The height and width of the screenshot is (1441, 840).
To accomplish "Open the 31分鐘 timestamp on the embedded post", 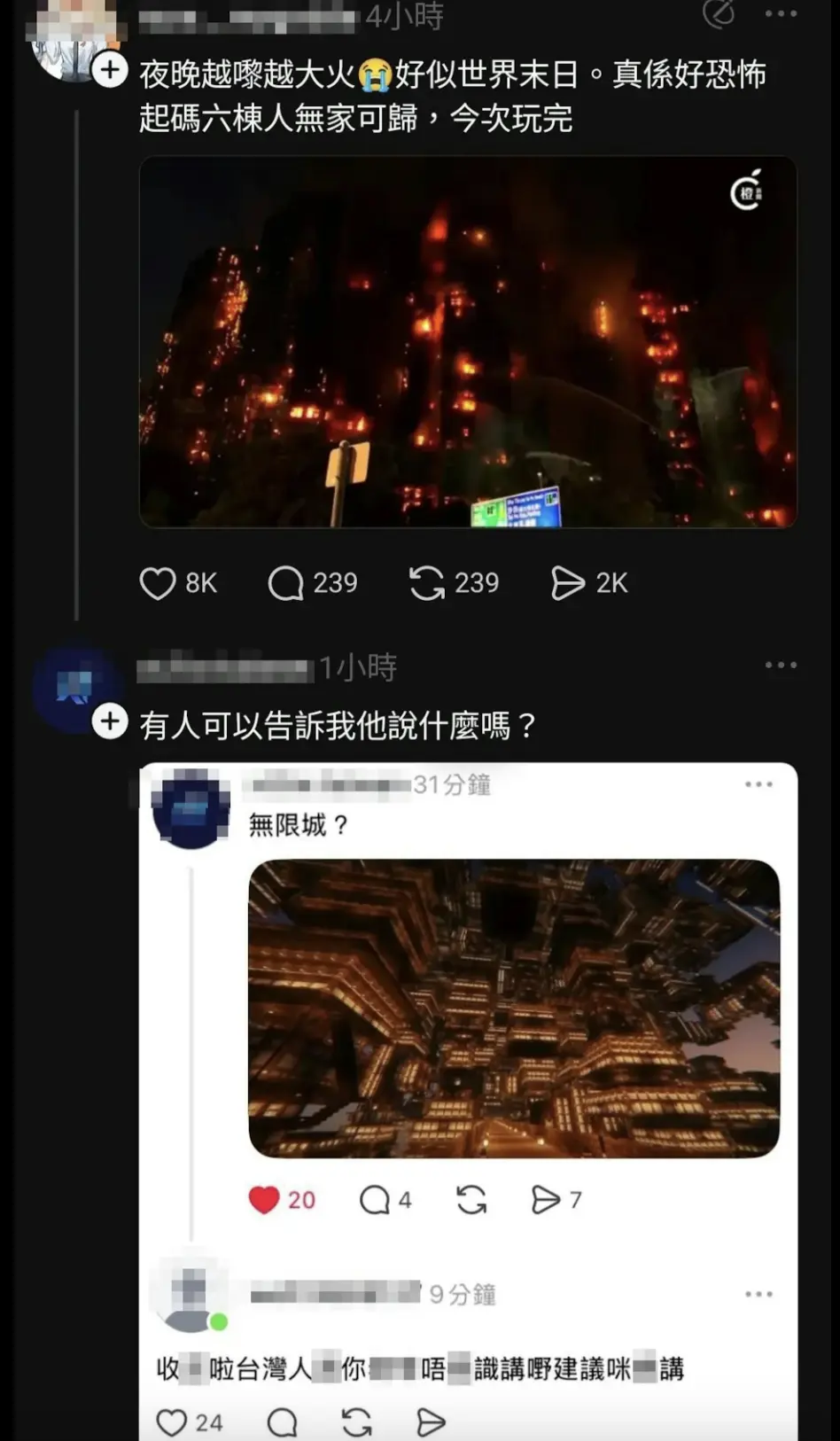I will [452, 786].
